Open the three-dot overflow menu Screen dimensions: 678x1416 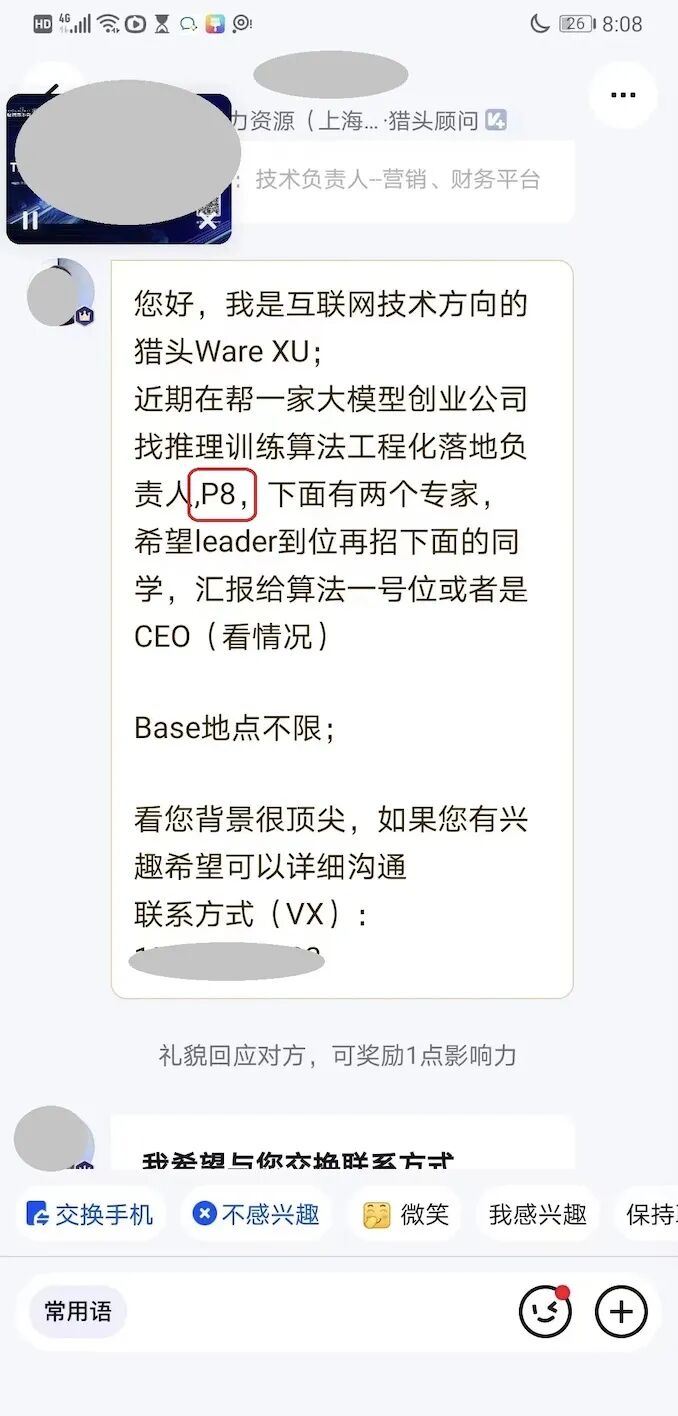(622, 95)
